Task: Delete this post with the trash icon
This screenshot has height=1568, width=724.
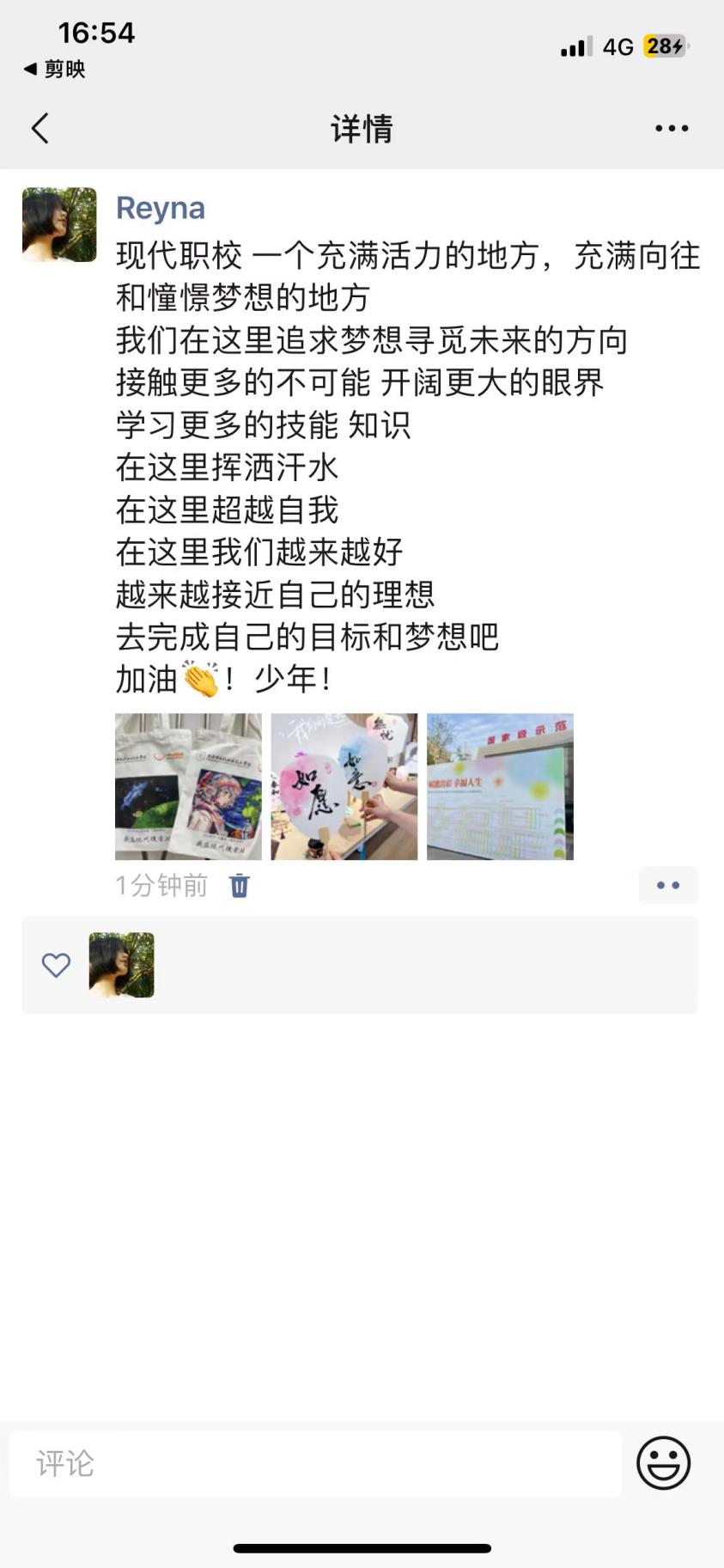Action: click(240, 885)
